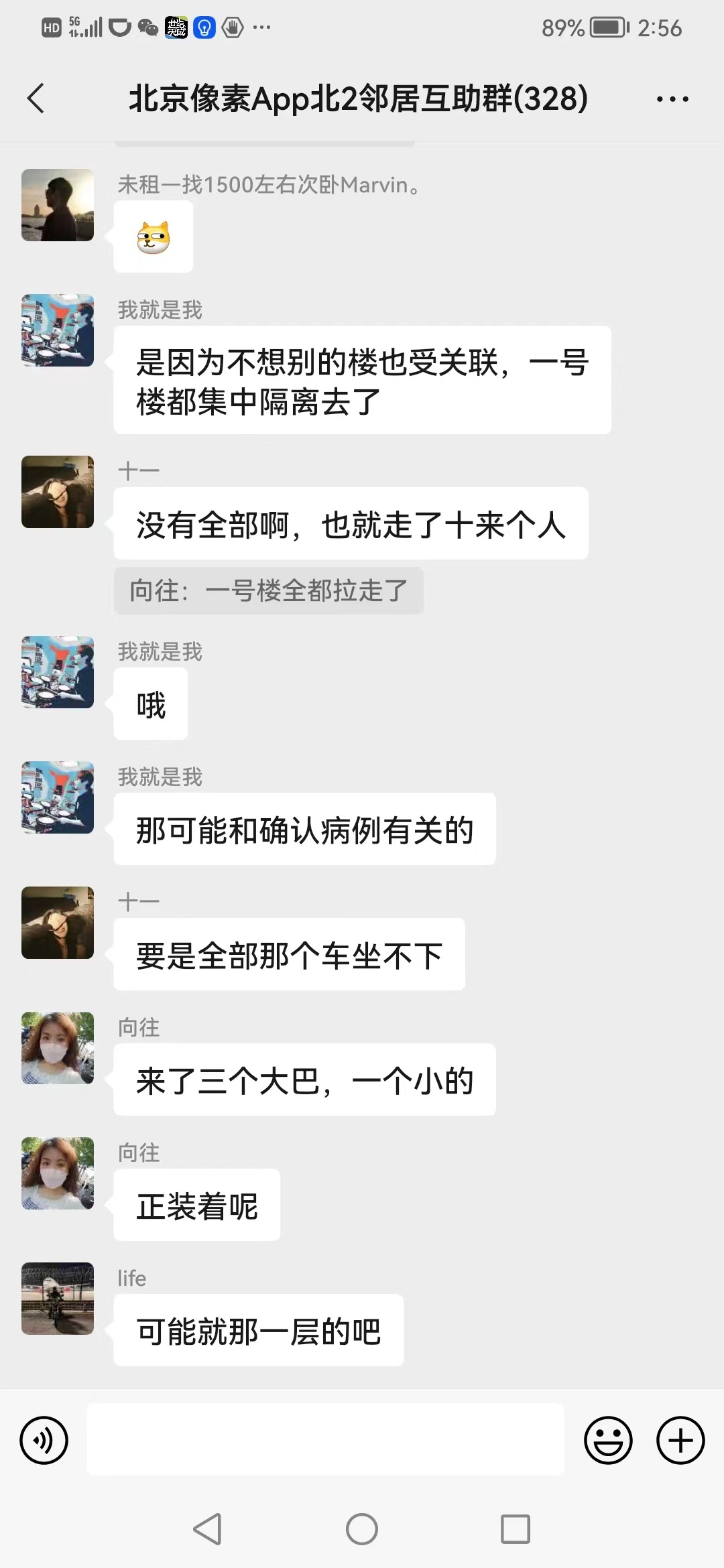Open 向往's avatar beside 正装着呢
724x1568 pixels.
(58, 1173)
